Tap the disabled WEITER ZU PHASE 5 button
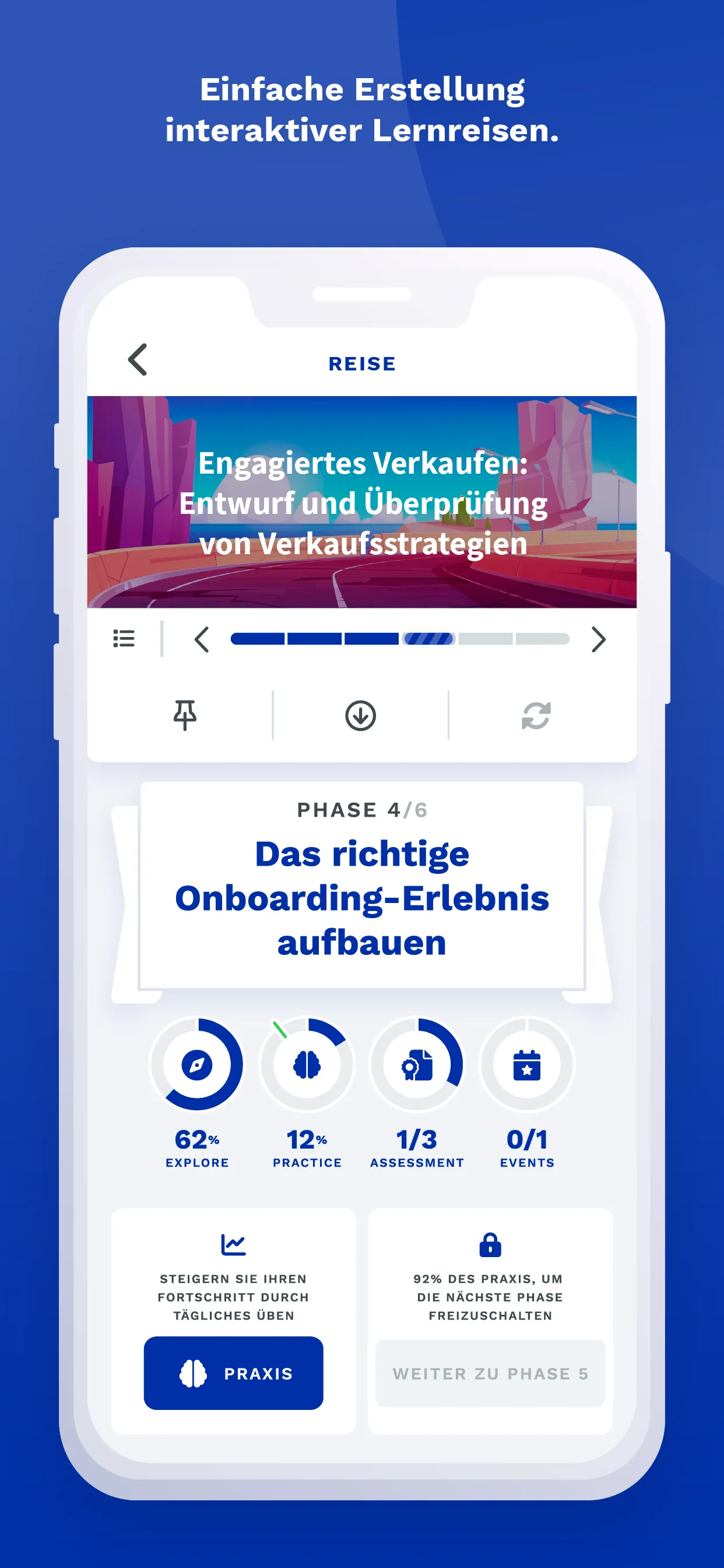The width and height of the screenshot is (724, 1568). tap(490, 1374)
